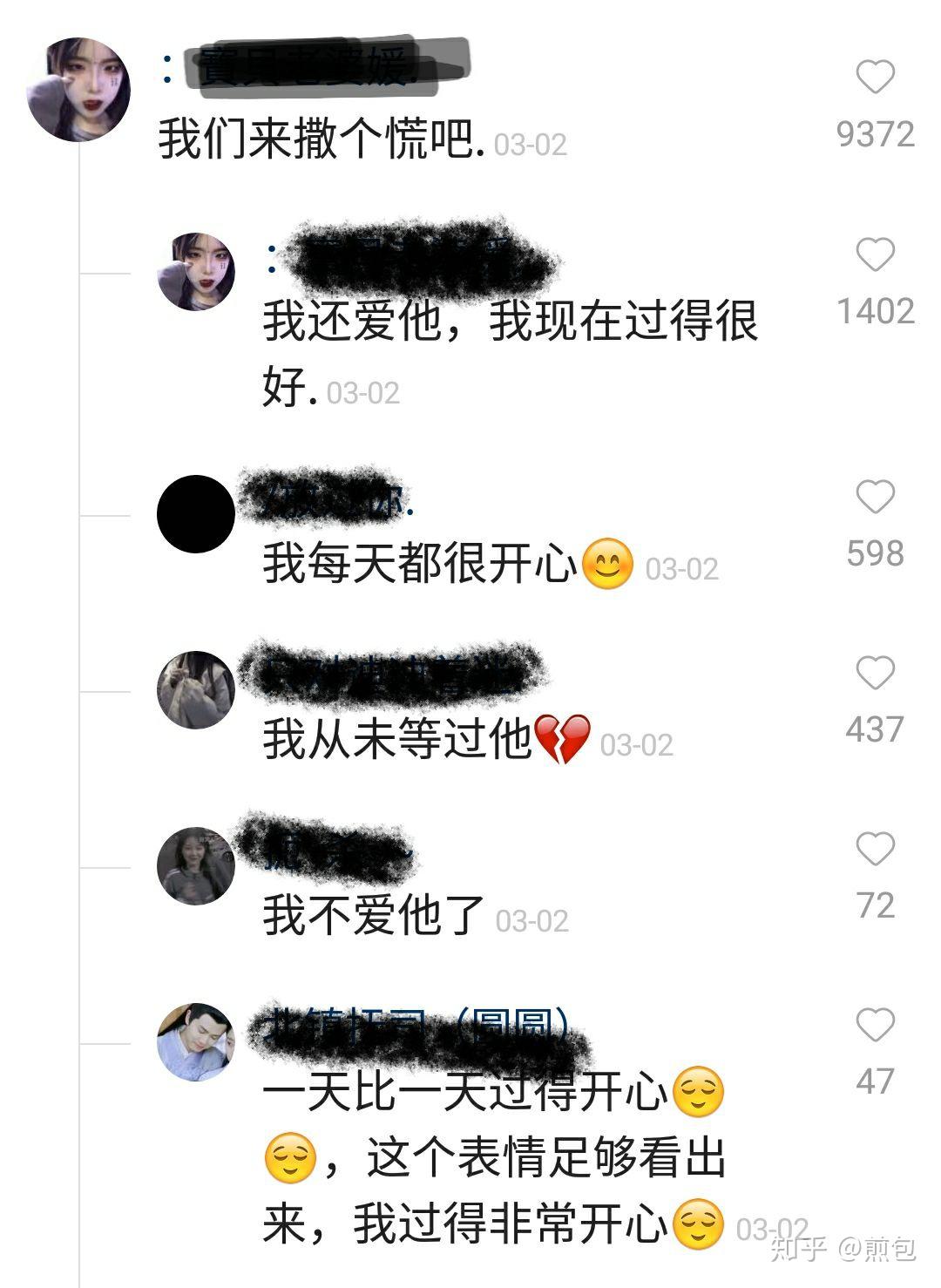Image resolution: width=941 pixels, height=1288 pixels.
Task: Open avatar of 我们来撒个慌吧 commenter
Action: [x=78, y=90]
